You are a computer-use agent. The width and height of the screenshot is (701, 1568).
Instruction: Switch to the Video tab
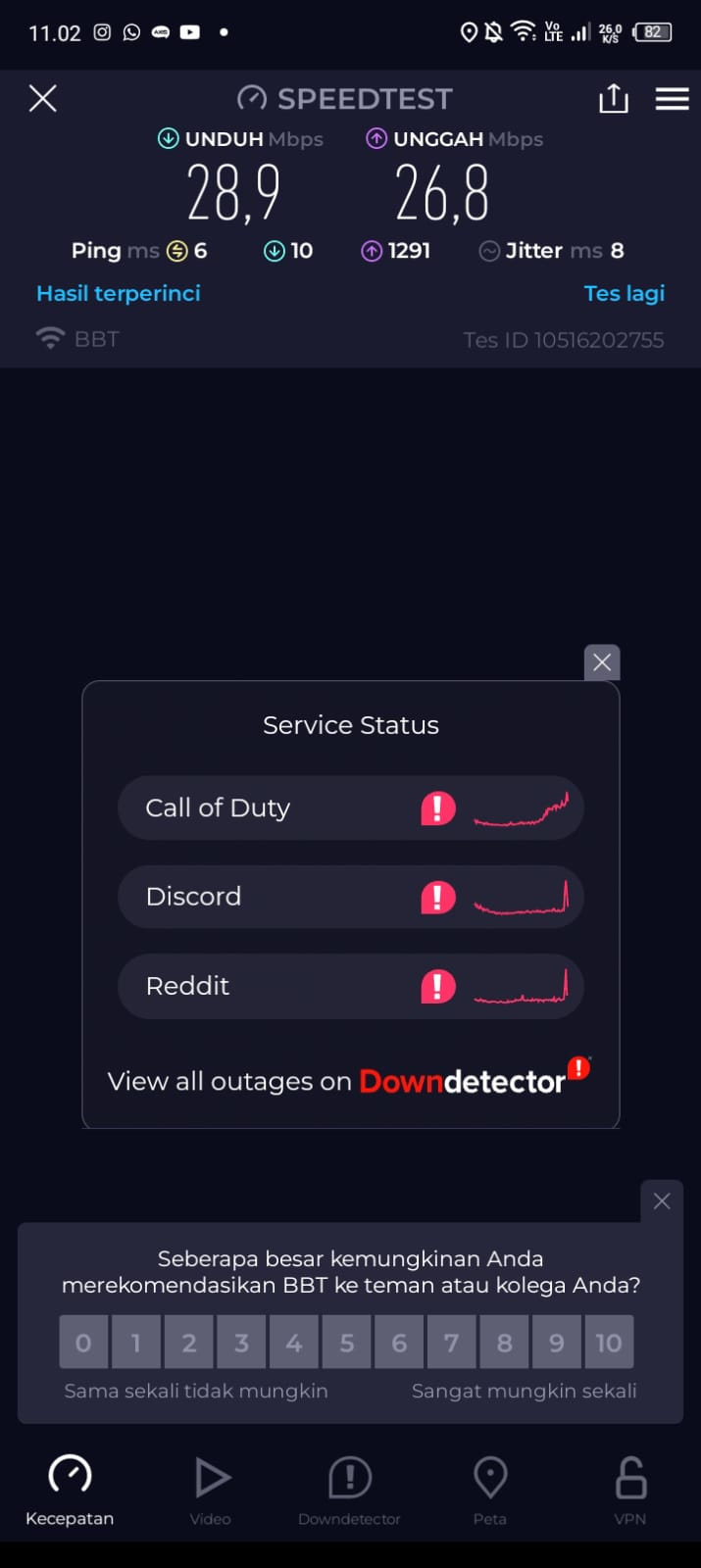pyautogui.click(x=211, y=1490)
